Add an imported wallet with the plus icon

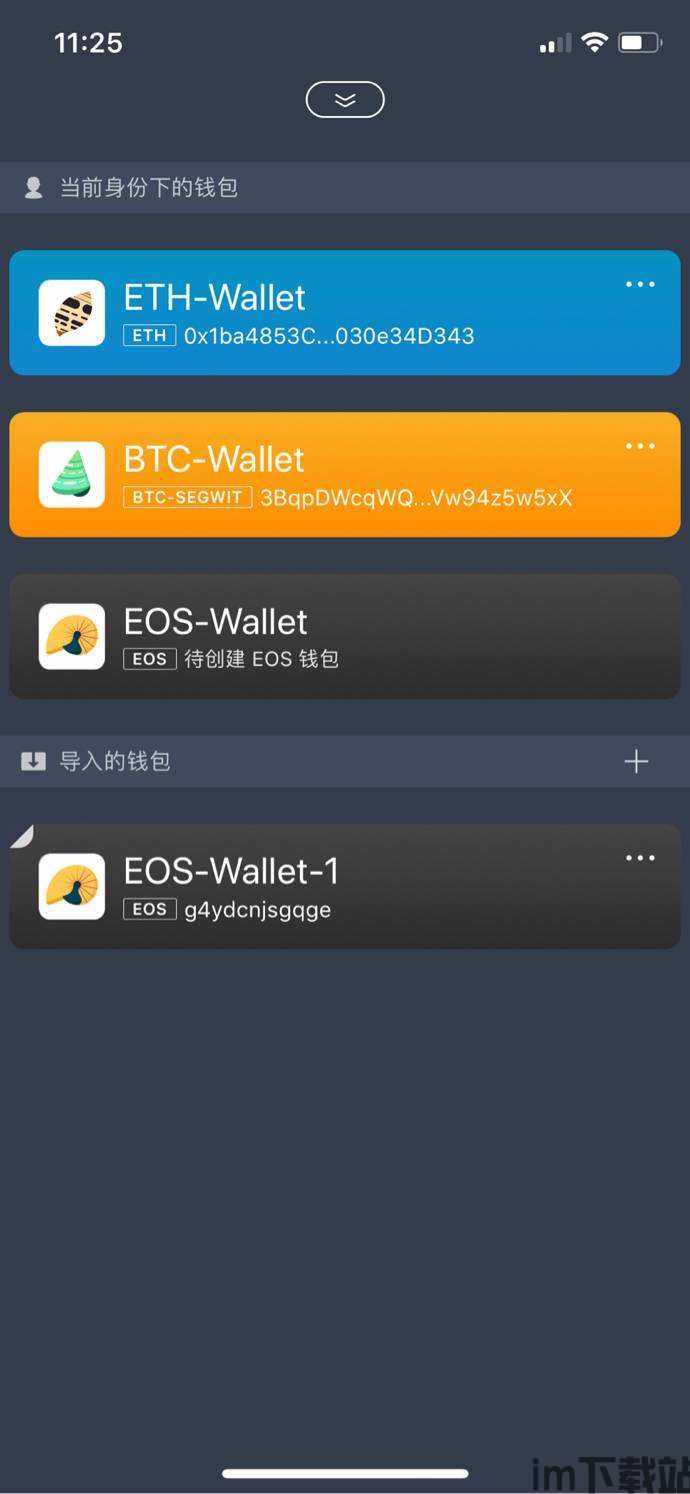point(636,762)
